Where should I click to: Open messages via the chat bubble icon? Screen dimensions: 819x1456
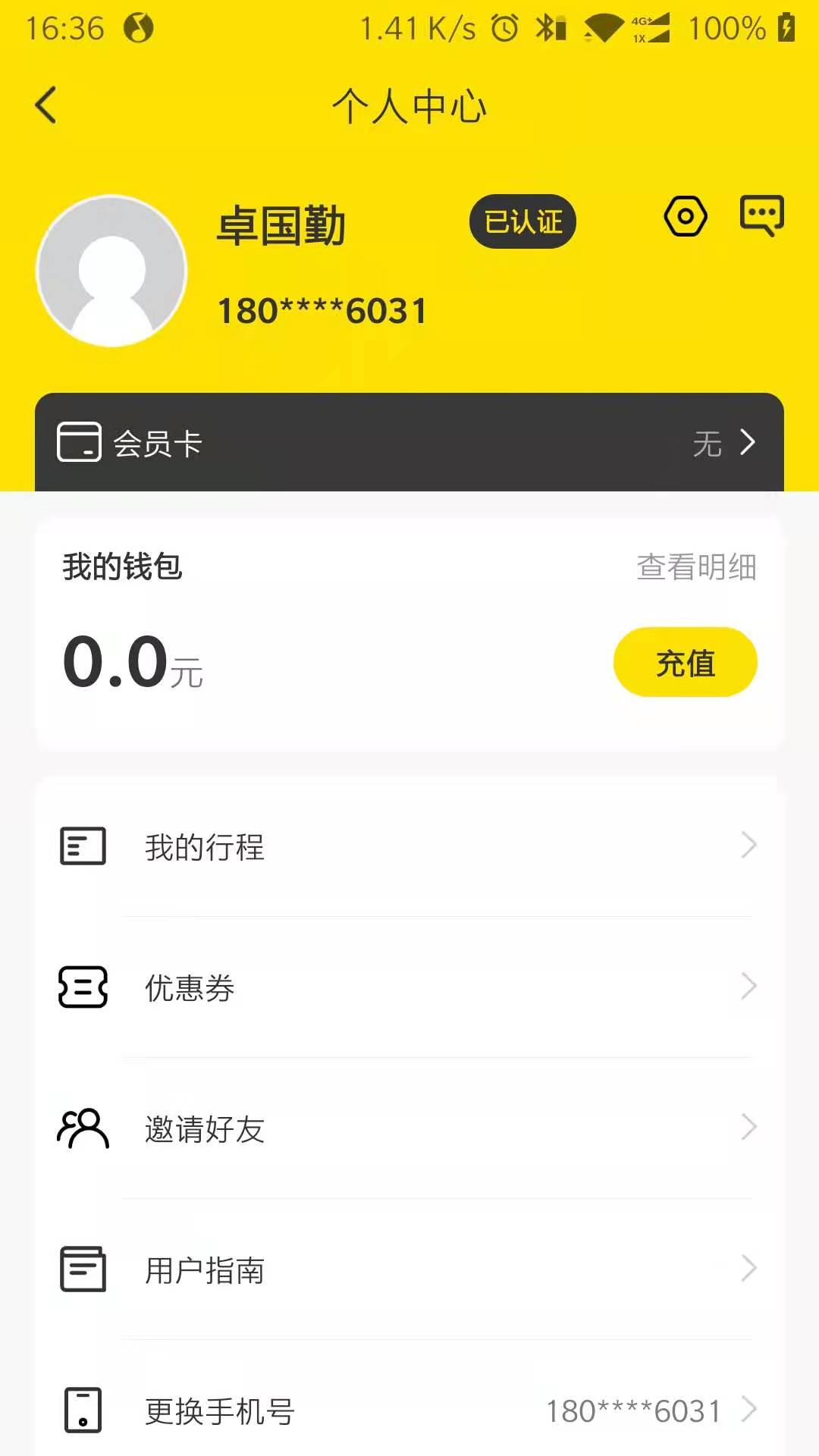[x=760, y=216]
